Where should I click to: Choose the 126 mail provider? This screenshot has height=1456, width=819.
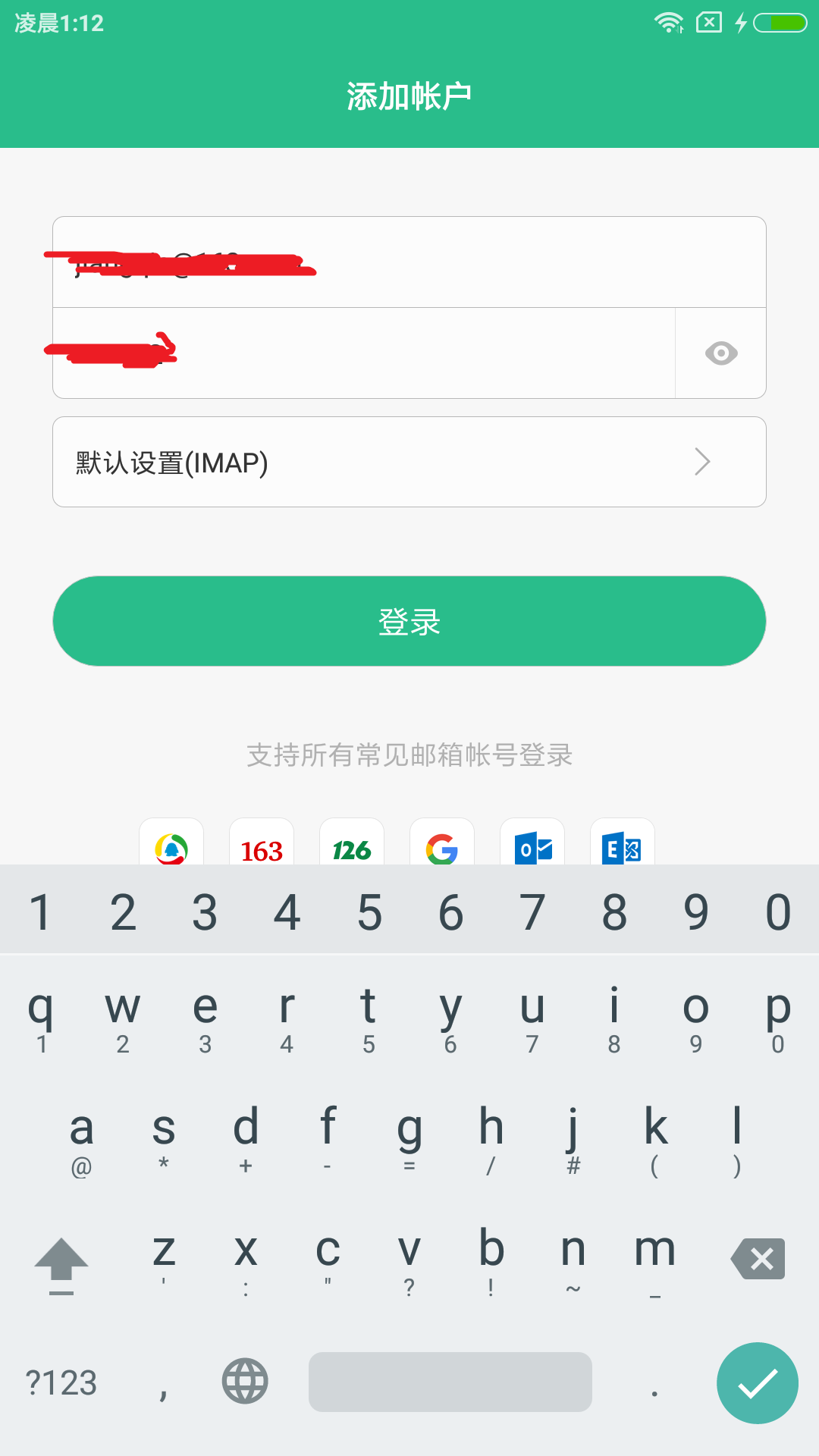(352, 843)
